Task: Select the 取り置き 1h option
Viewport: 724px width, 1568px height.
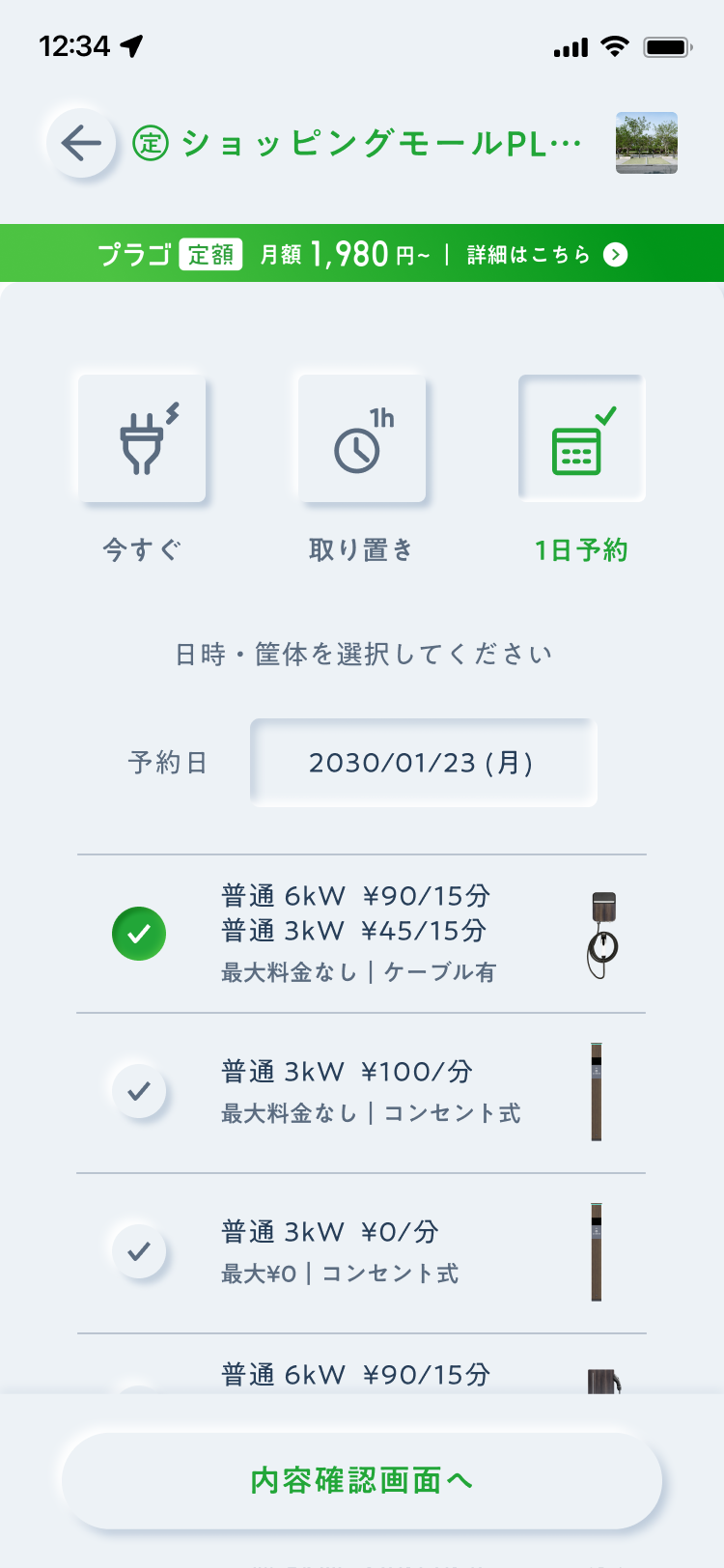Action: coord(362,438)
